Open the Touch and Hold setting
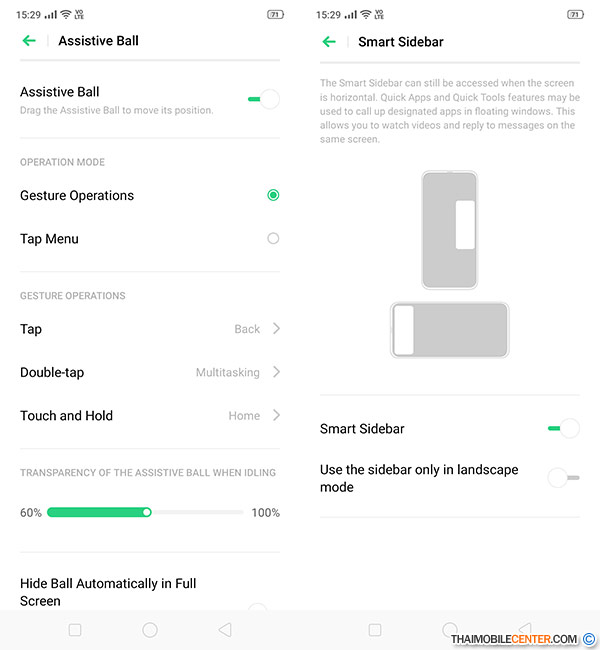Image resolution: width=600 pixels, height=650 pixels. tap(150, 416)
